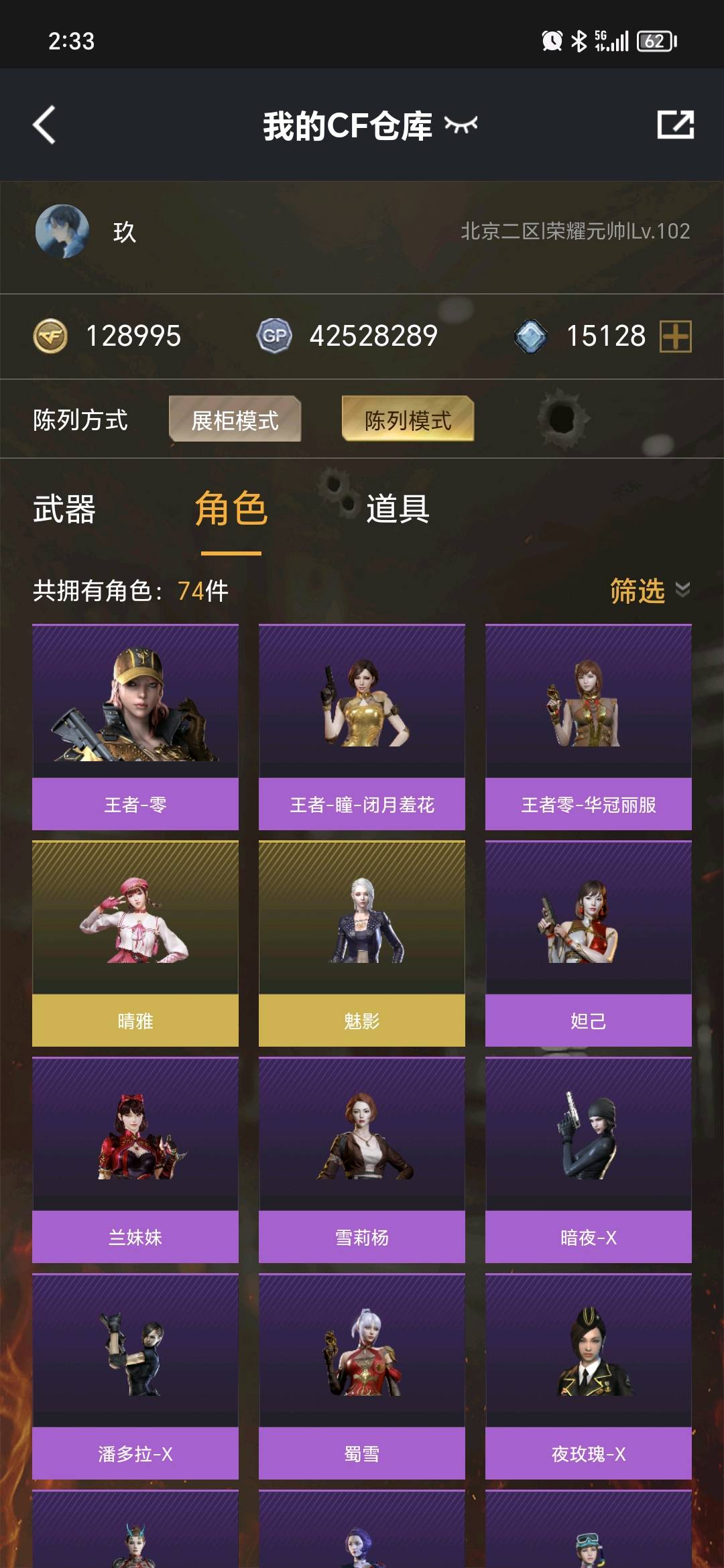Tap the plus icon next to 15128

(x=675, y=336)
